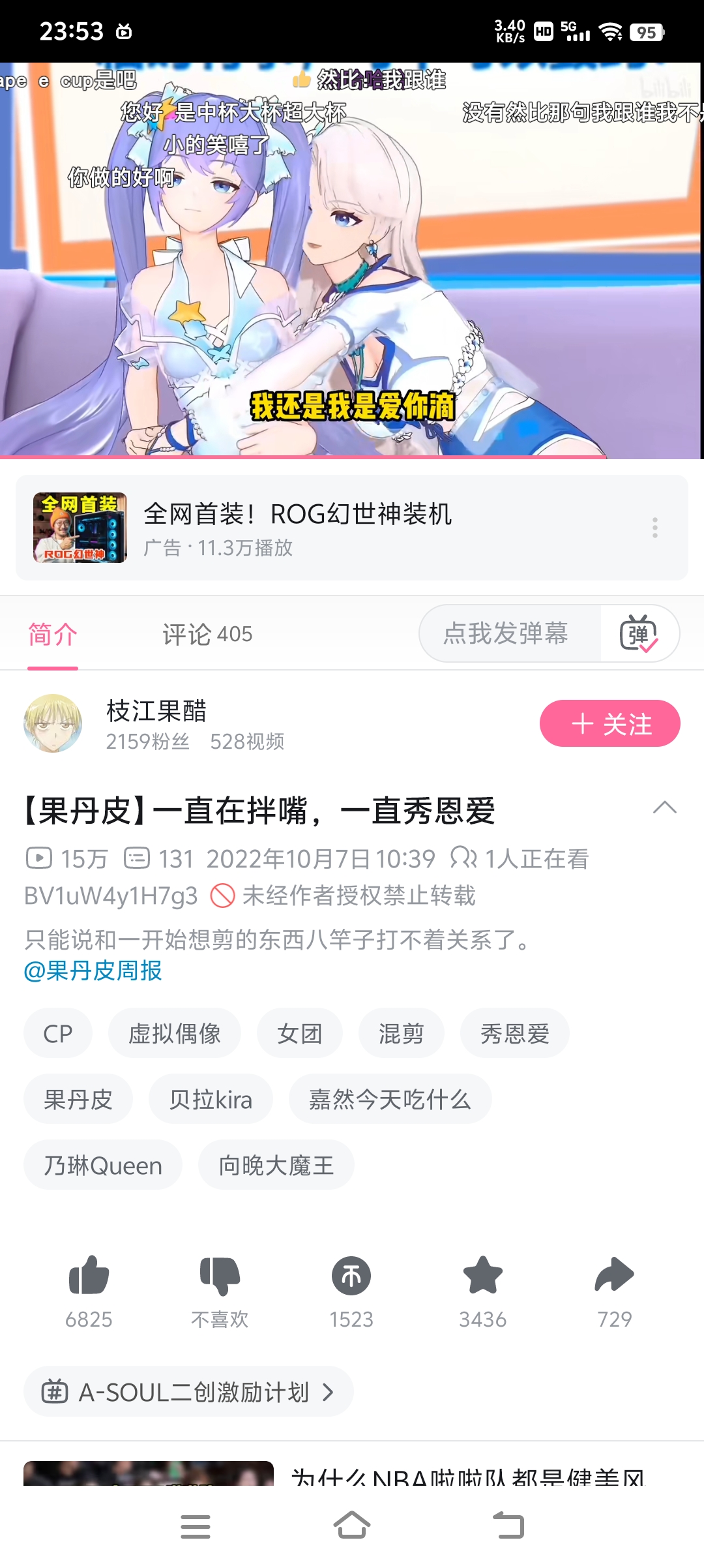
Task: Open the 虚拟偶像 tag
Action: (x=175, y=1034)
